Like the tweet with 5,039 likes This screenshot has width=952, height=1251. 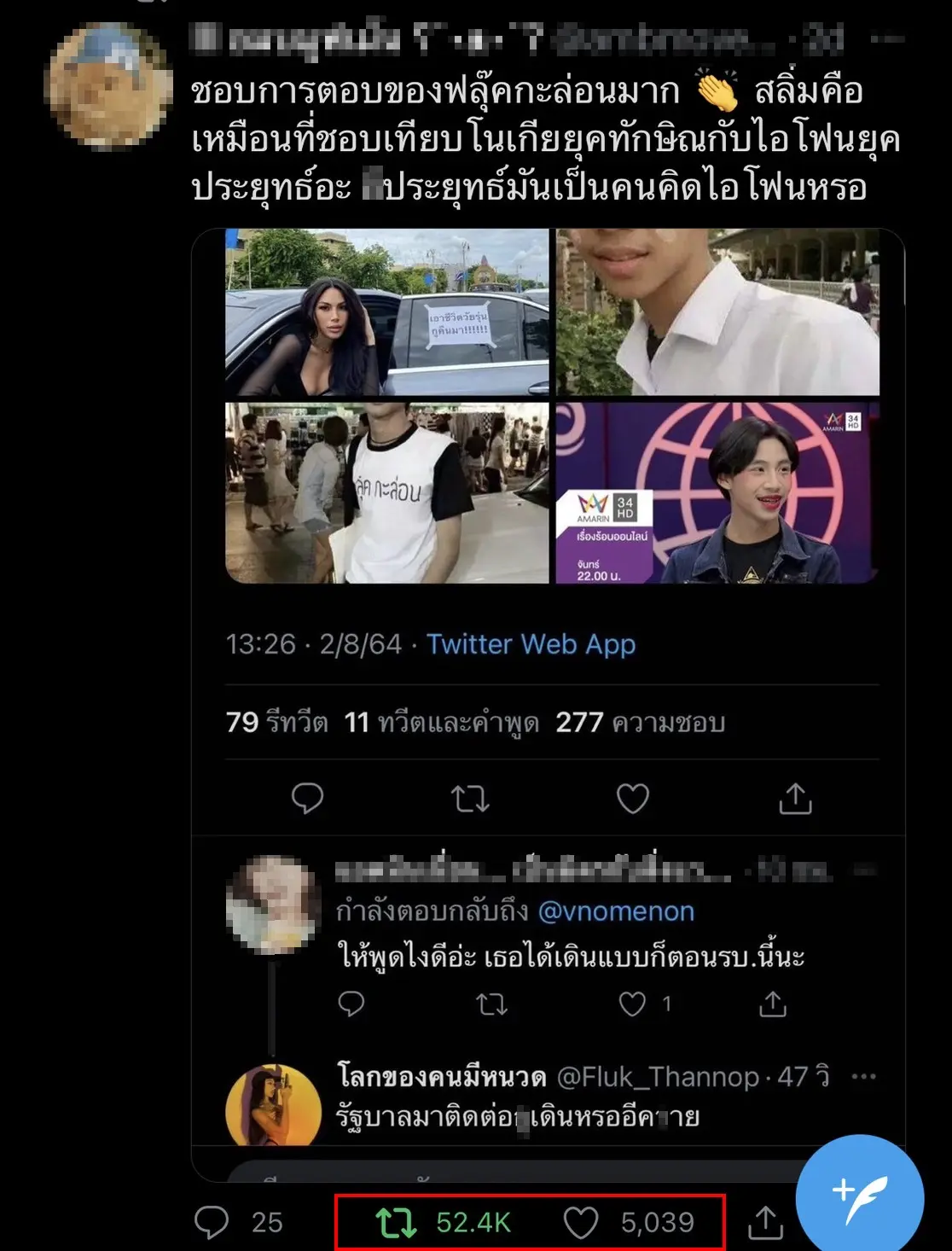pyautogui.click(x=581, y=1222)
